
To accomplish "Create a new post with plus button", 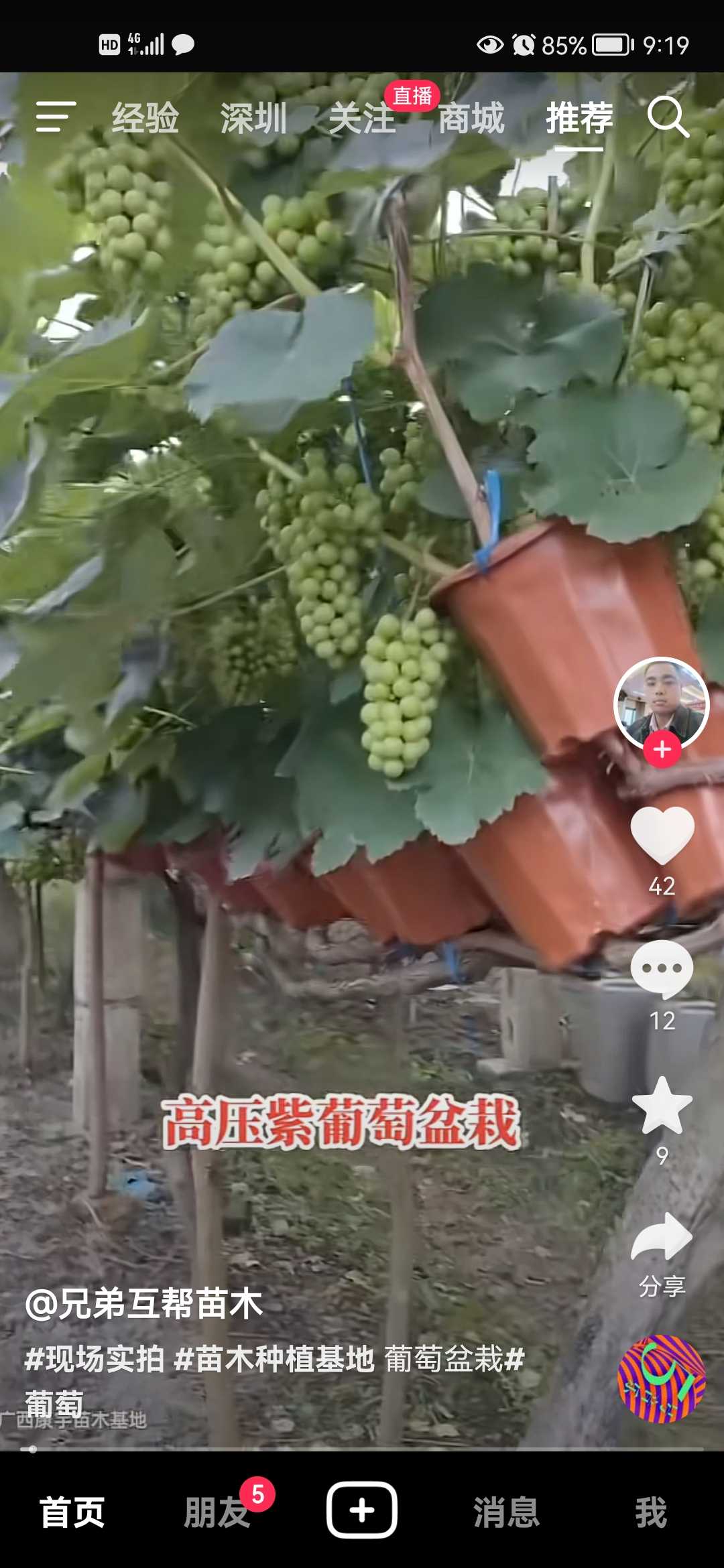I will click(362, 1510).
